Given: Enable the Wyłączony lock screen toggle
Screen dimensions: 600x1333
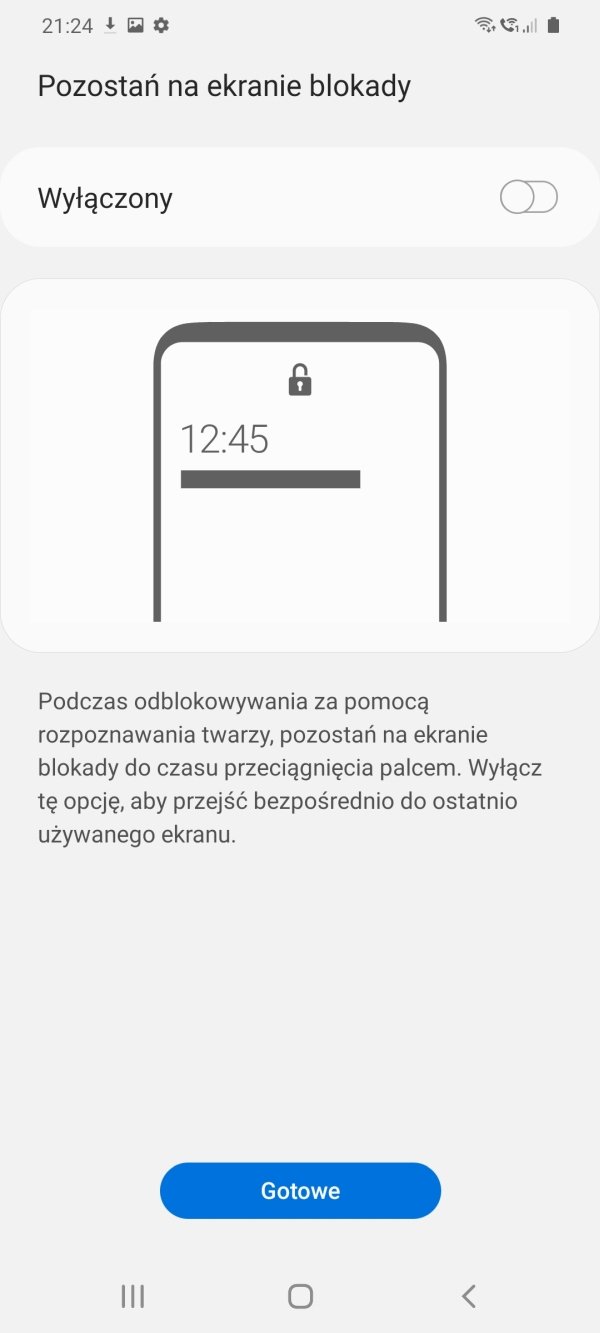Looking at the screenshot, I should (528, 198).
